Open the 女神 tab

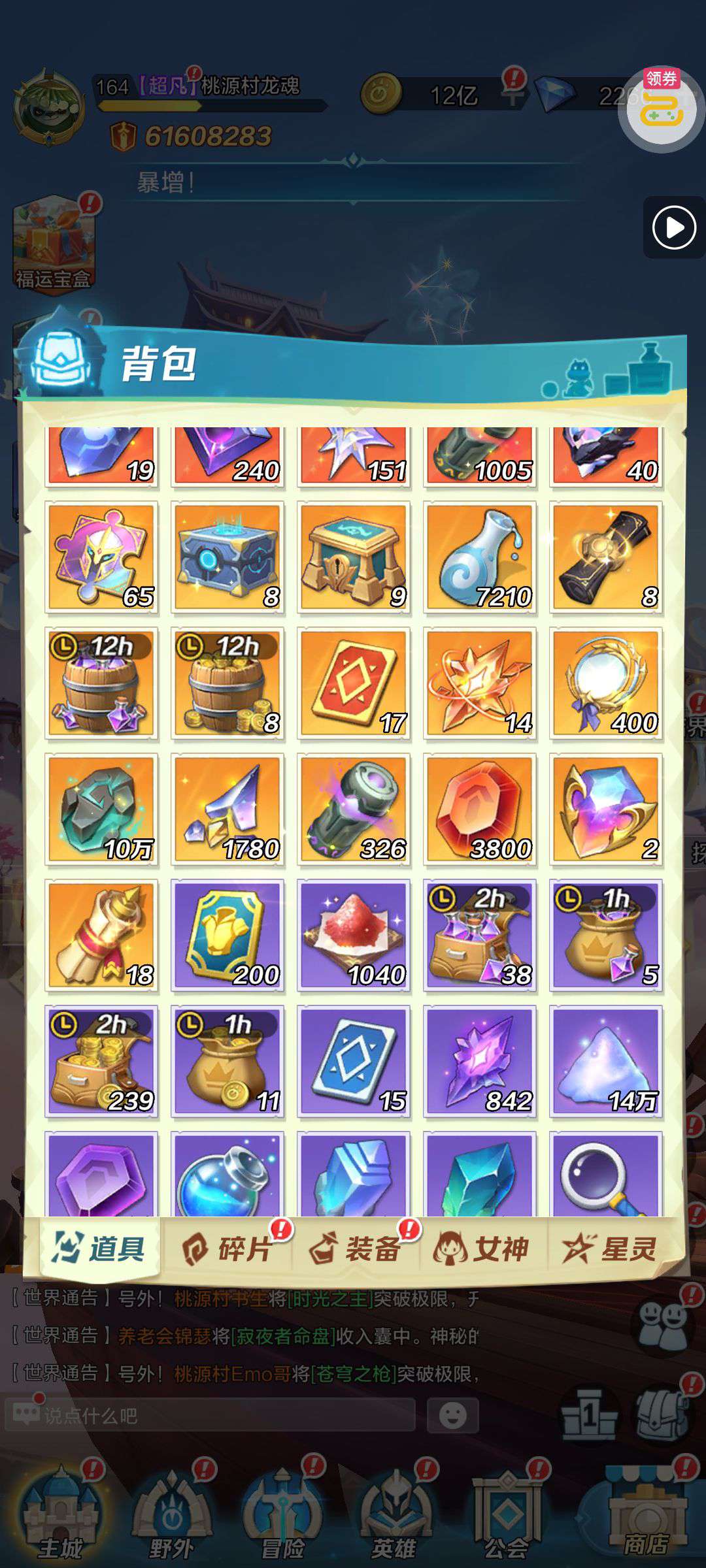pyautogui.click(x=482, y=1249)
